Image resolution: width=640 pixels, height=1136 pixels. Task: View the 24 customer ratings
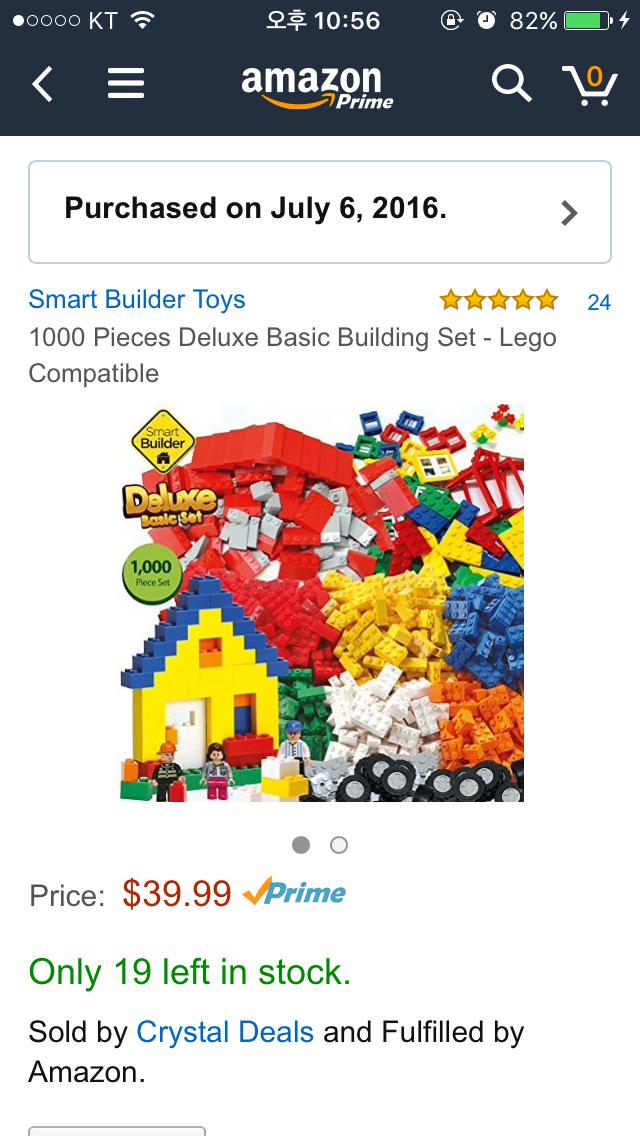598,301
